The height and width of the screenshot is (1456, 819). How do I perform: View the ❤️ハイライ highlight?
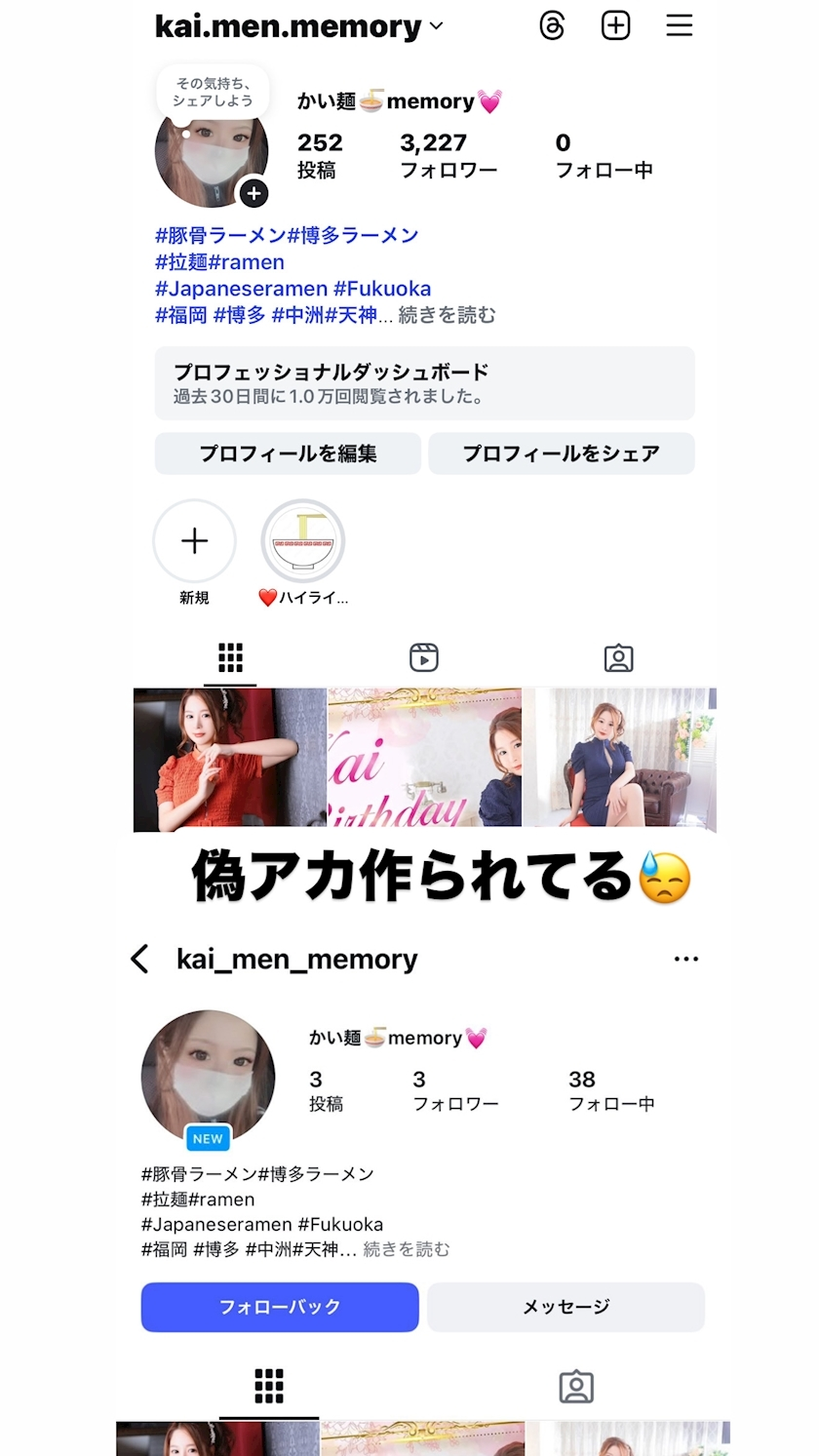tap(302, 539)
